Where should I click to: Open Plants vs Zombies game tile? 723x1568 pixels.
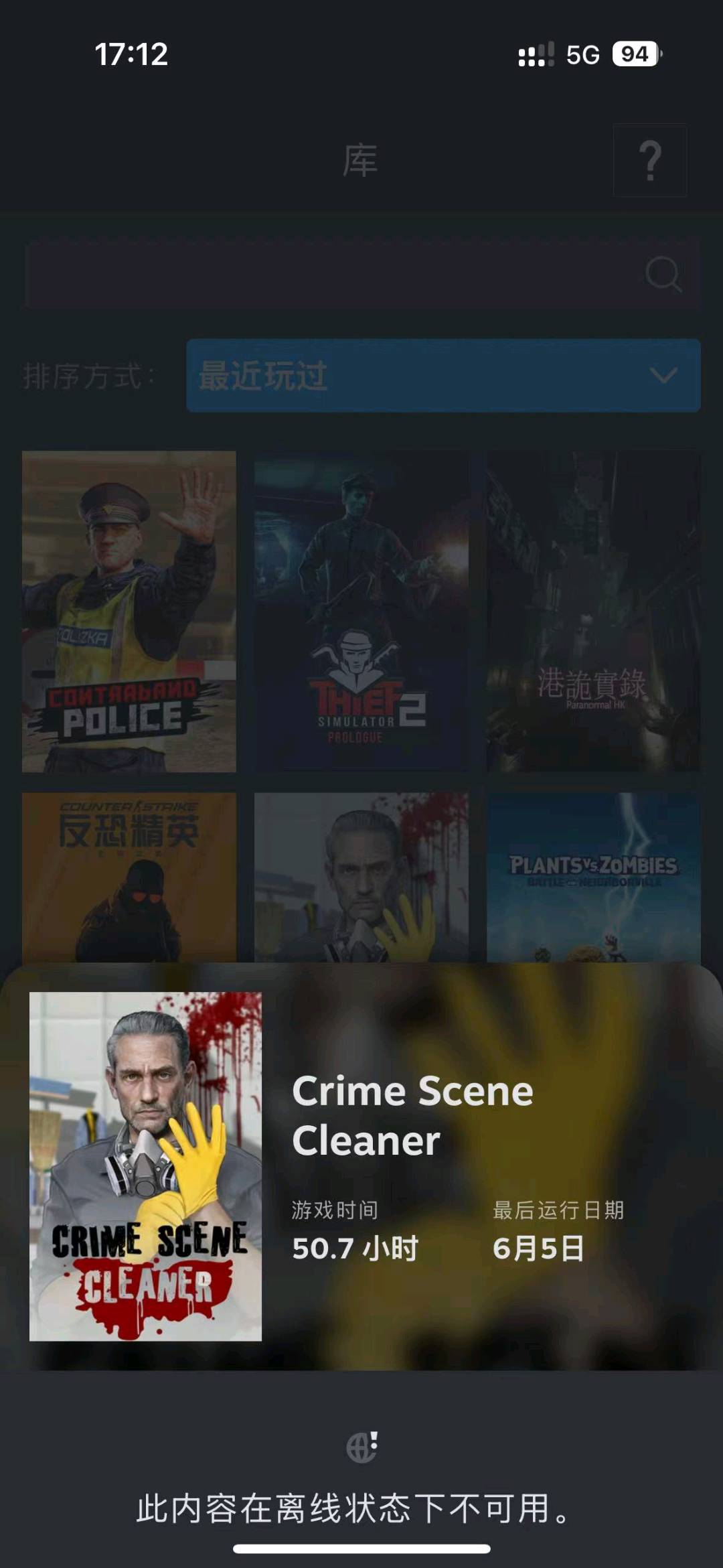tap(594, 877)
